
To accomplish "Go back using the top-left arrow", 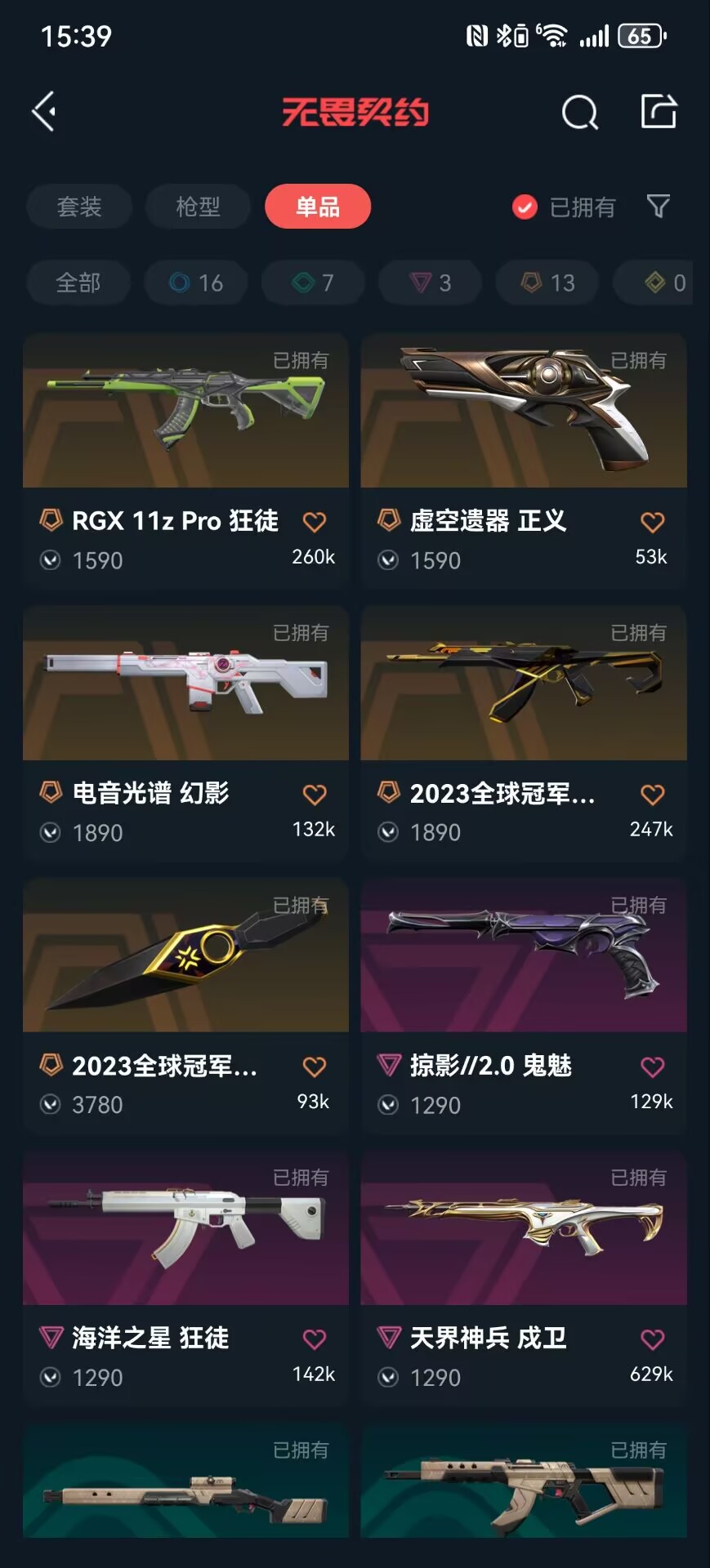I will (44, 111).
